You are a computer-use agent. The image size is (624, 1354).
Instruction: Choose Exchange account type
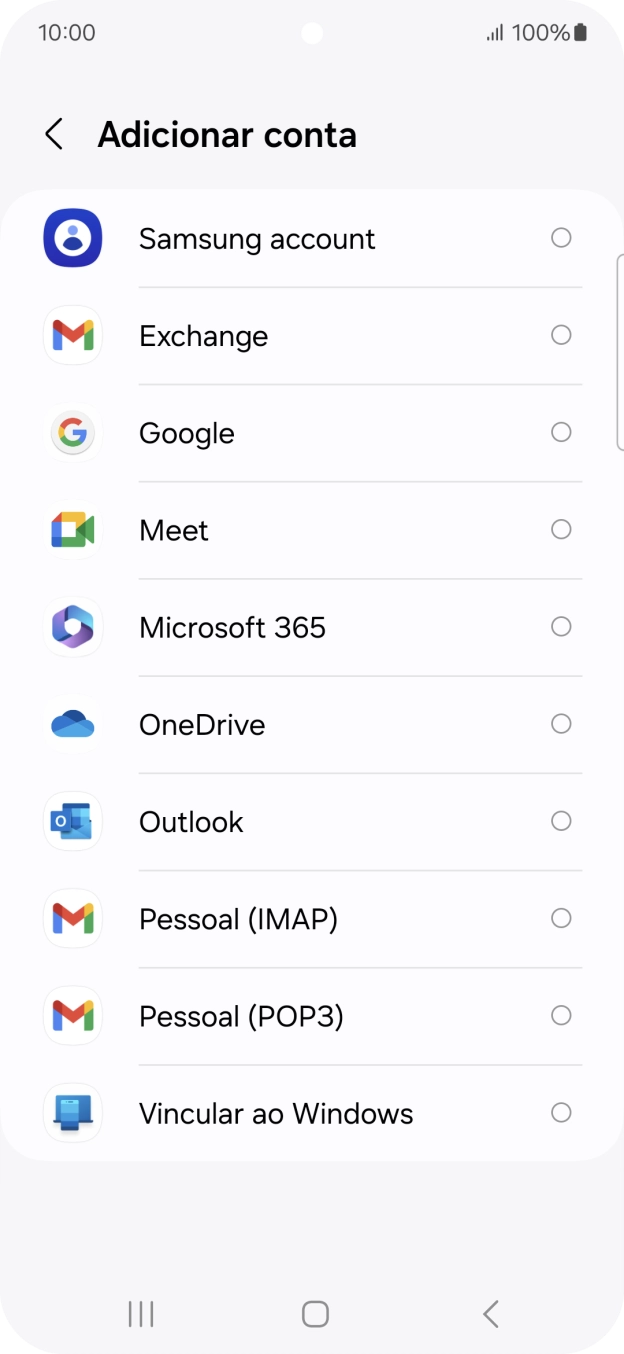tap(310, 336)
